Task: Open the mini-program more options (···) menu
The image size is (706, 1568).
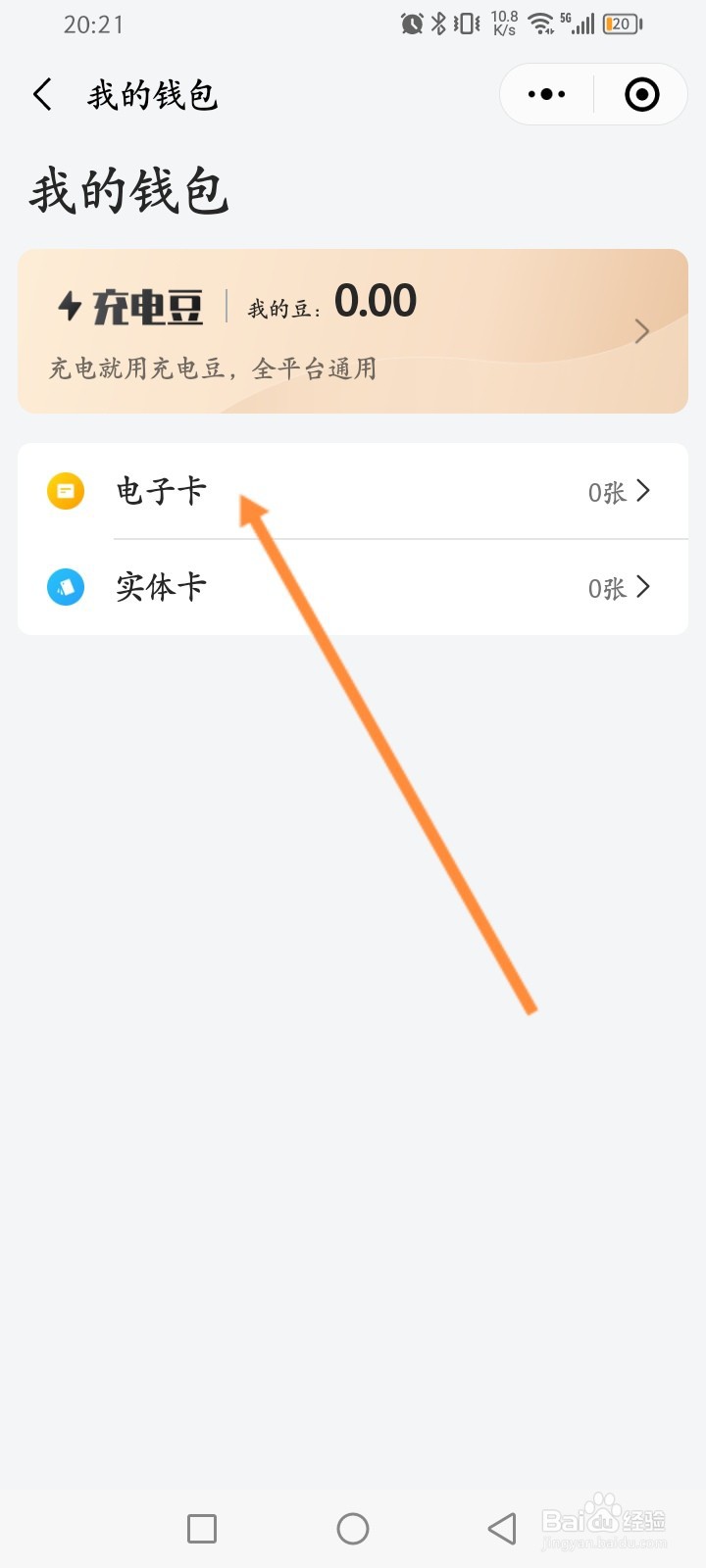Action: 546,93
